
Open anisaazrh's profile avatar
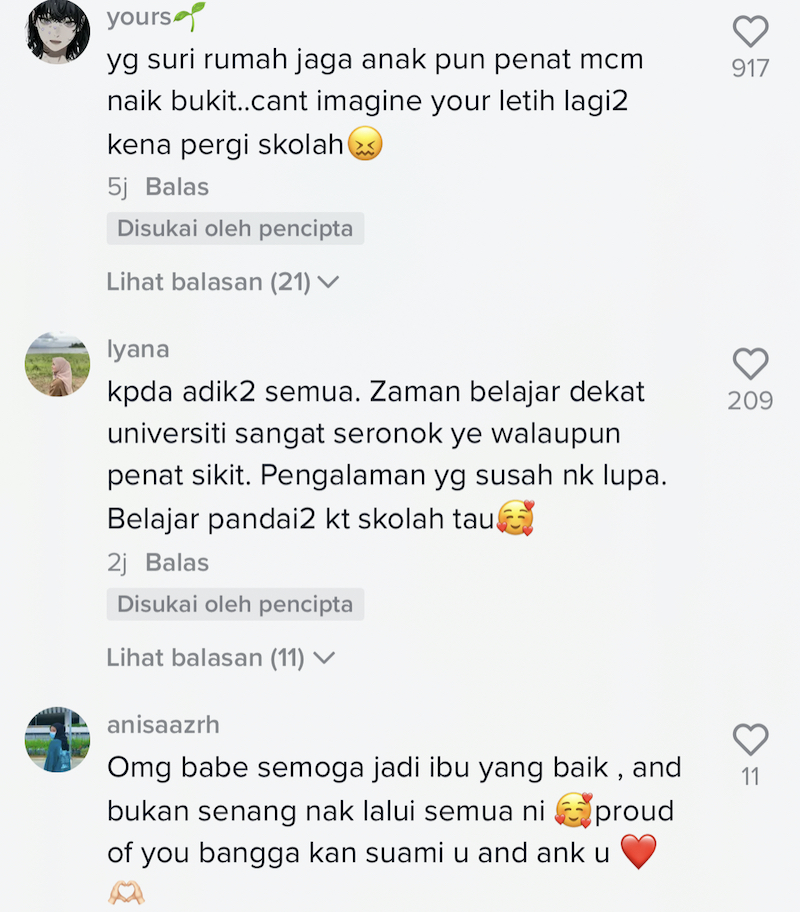(x=57, y=741)
